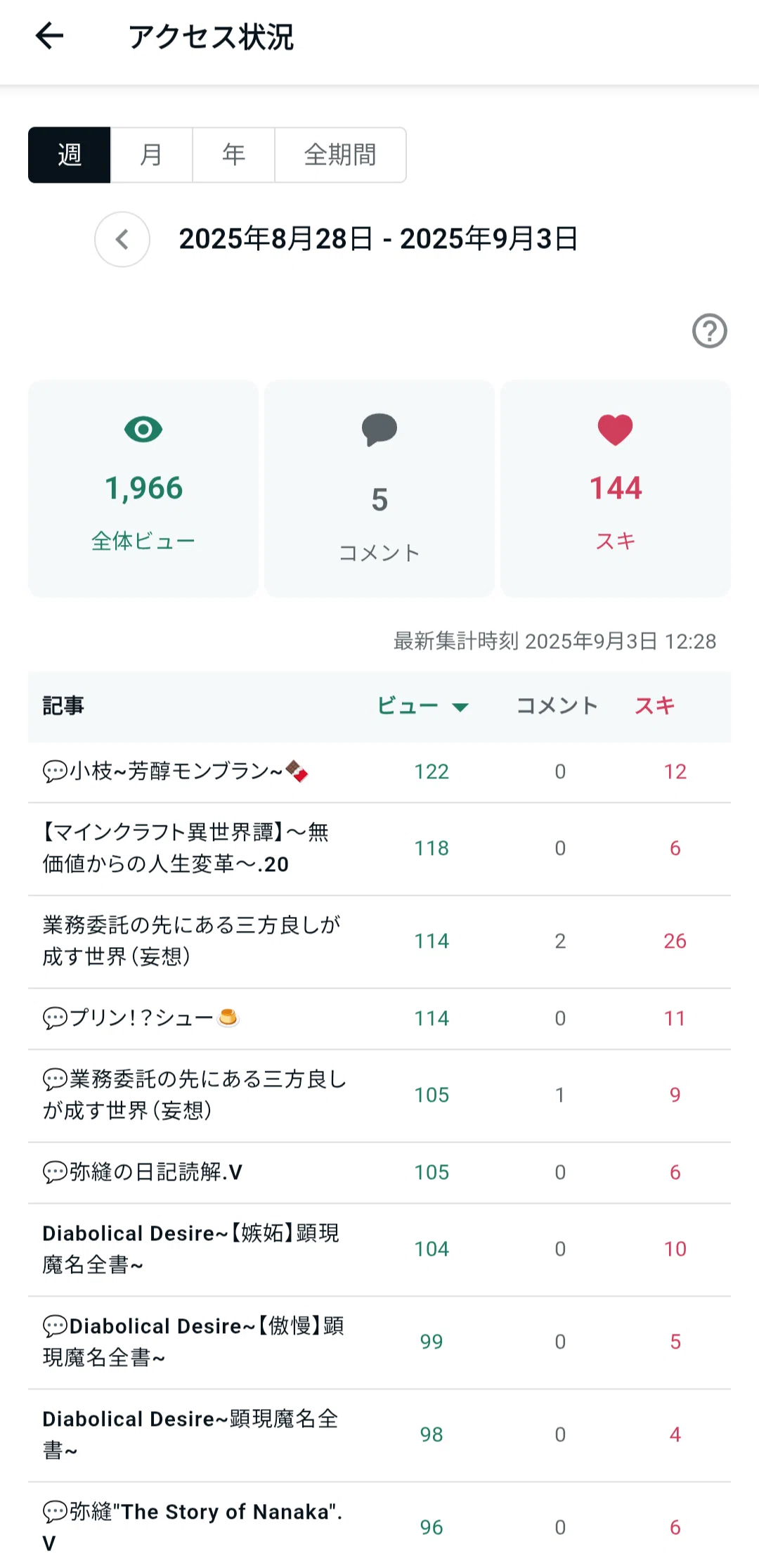Open Diabolical Desire~【嫉妬】顕現魔名全書~
The height and width of the screenshot is (1568, 759).
pyautogui.click(x=379, y=1249)
